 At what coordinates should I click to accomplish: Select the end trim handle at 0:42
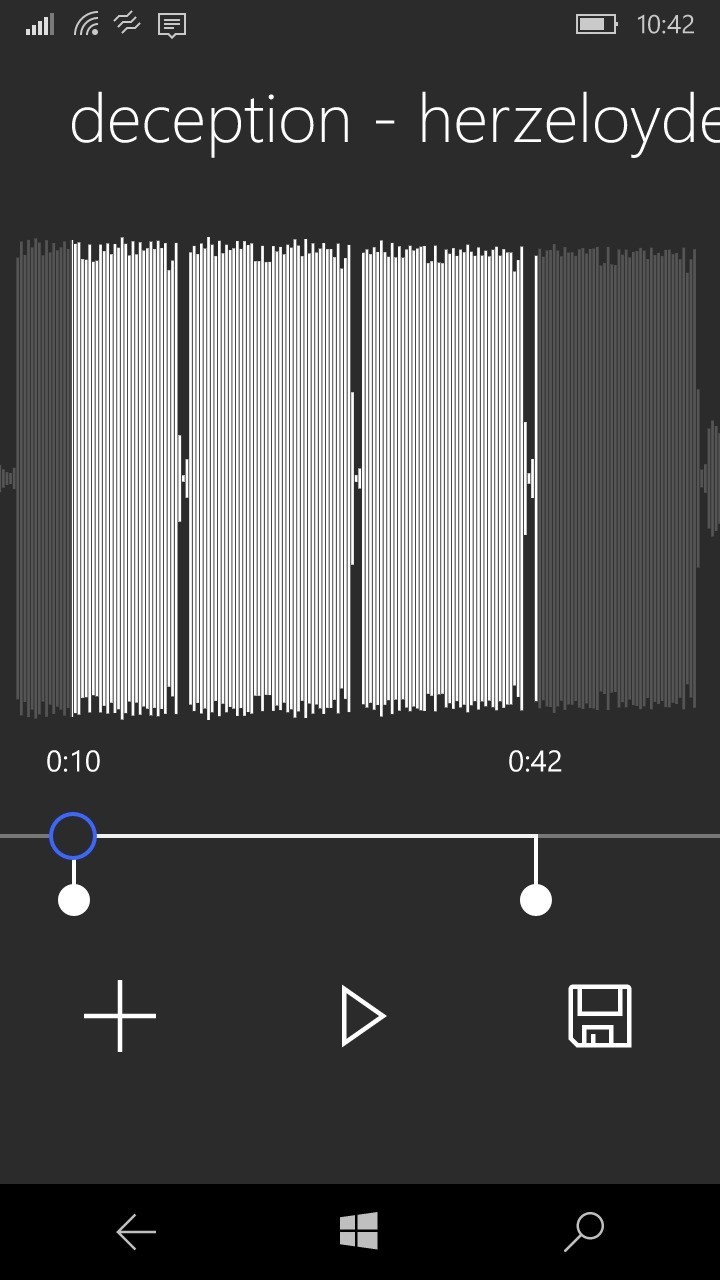[x=536, y=900]
